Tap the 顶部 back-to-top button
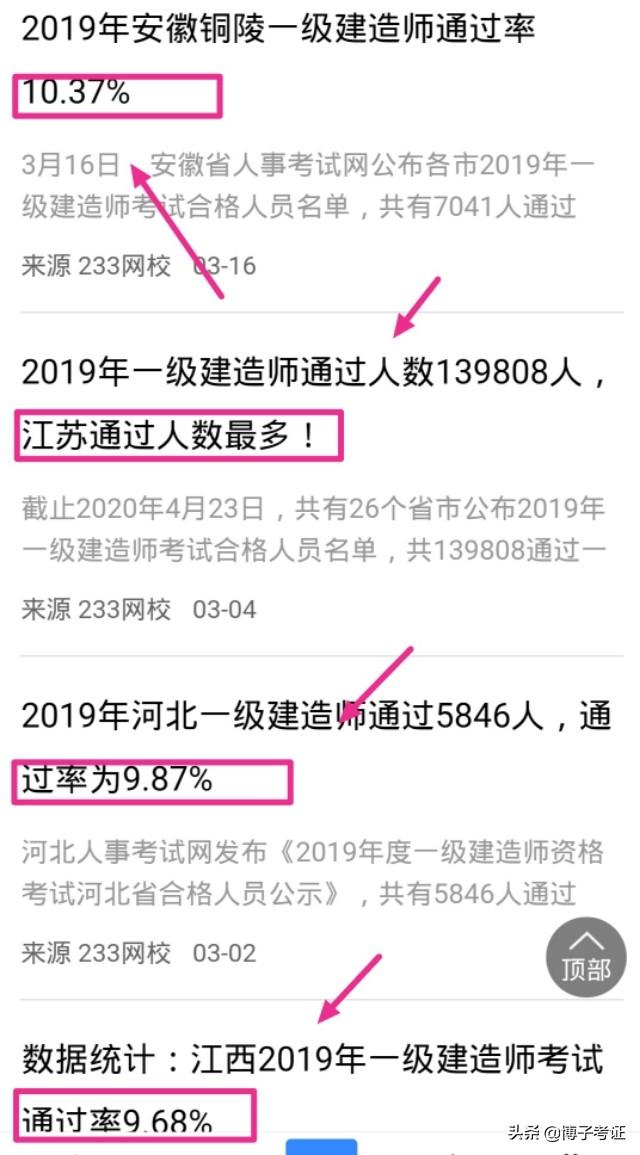 (x=586, y=957)
